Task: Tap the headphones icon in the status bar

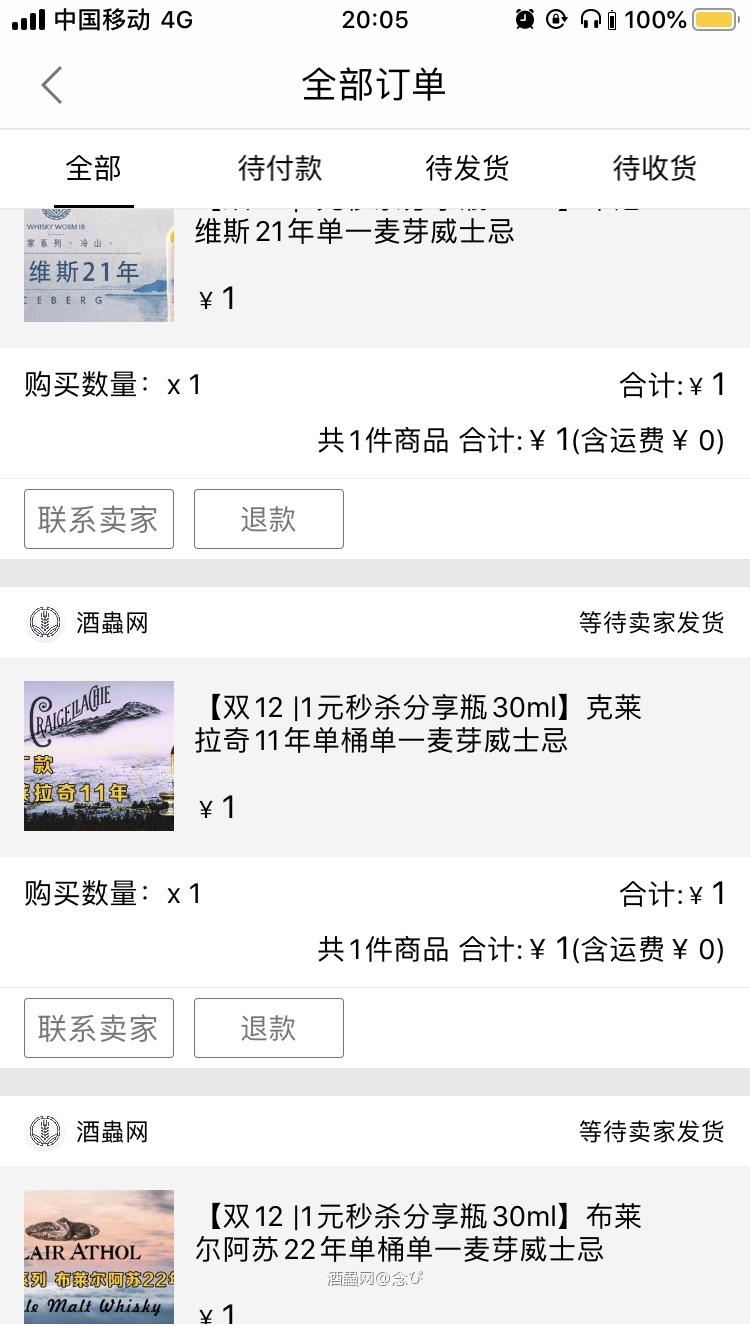Action: pos(593,18)
